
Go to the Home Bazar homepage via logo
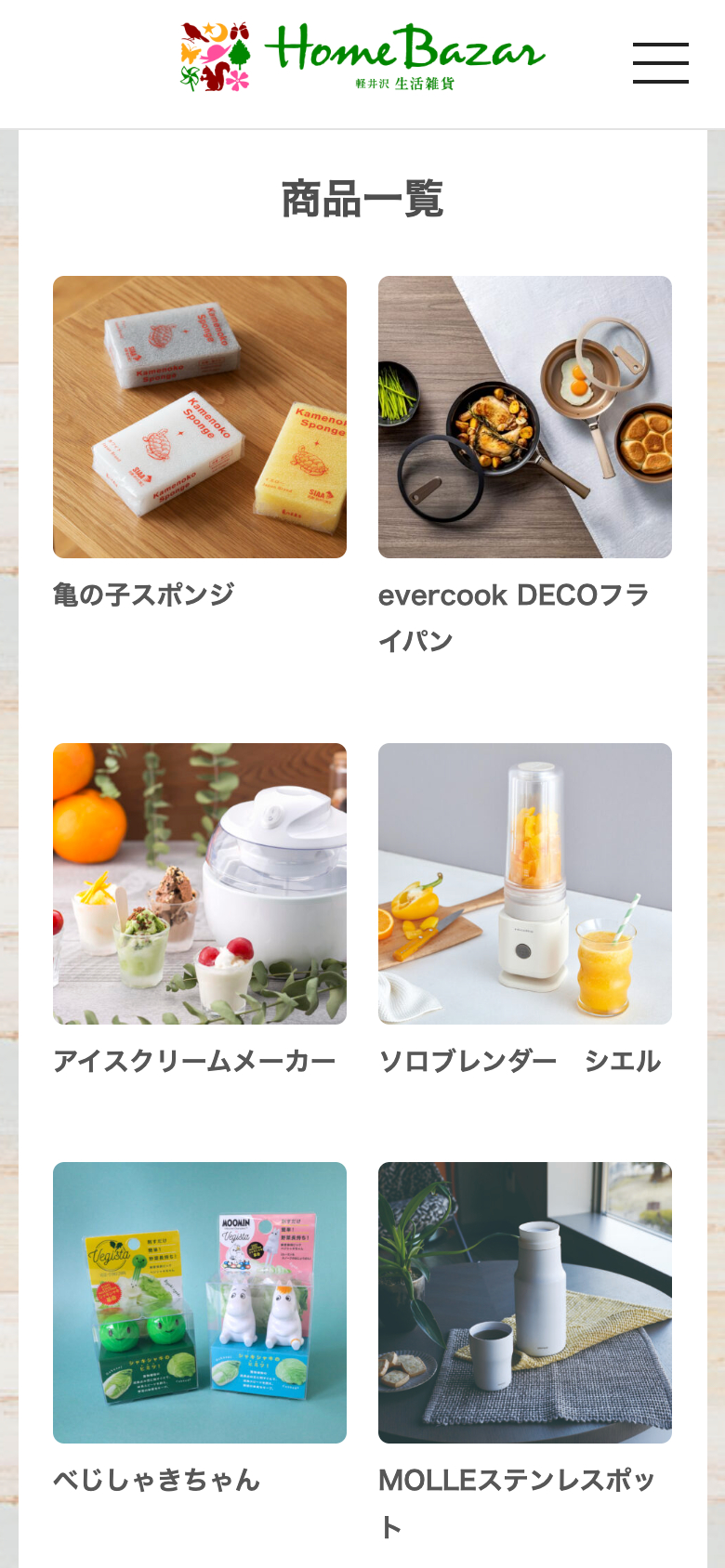pyautogui.click(x=362, y=58)
